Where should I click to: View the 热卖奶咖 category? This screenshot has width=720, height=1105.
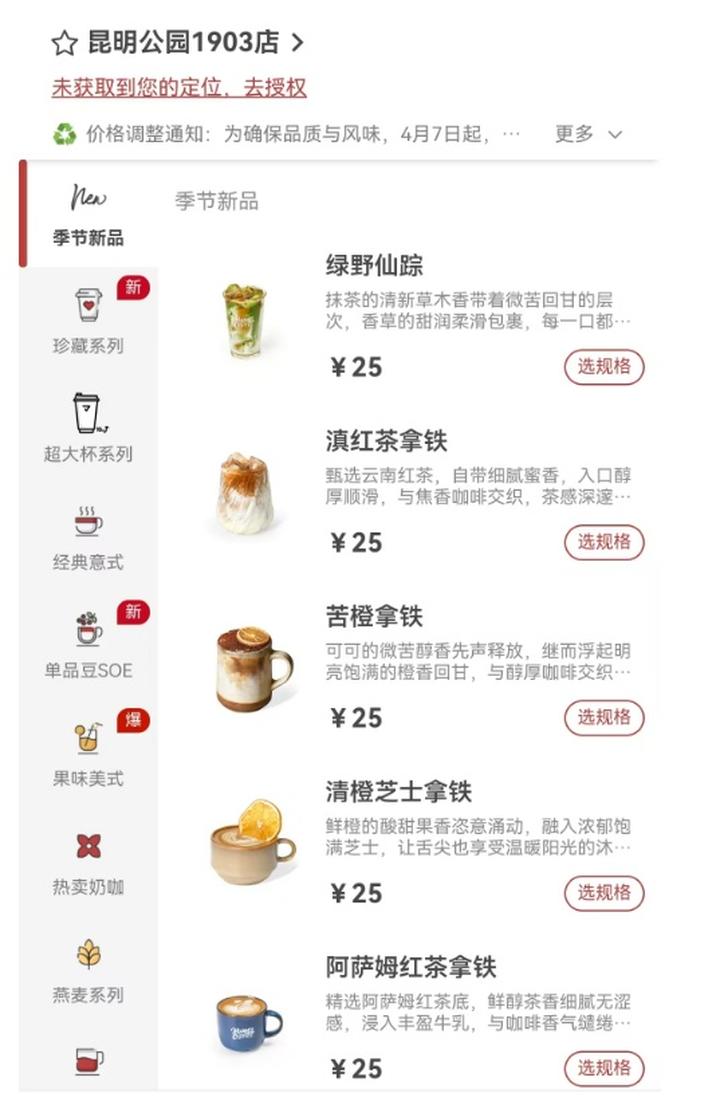(x=88, y=860)
